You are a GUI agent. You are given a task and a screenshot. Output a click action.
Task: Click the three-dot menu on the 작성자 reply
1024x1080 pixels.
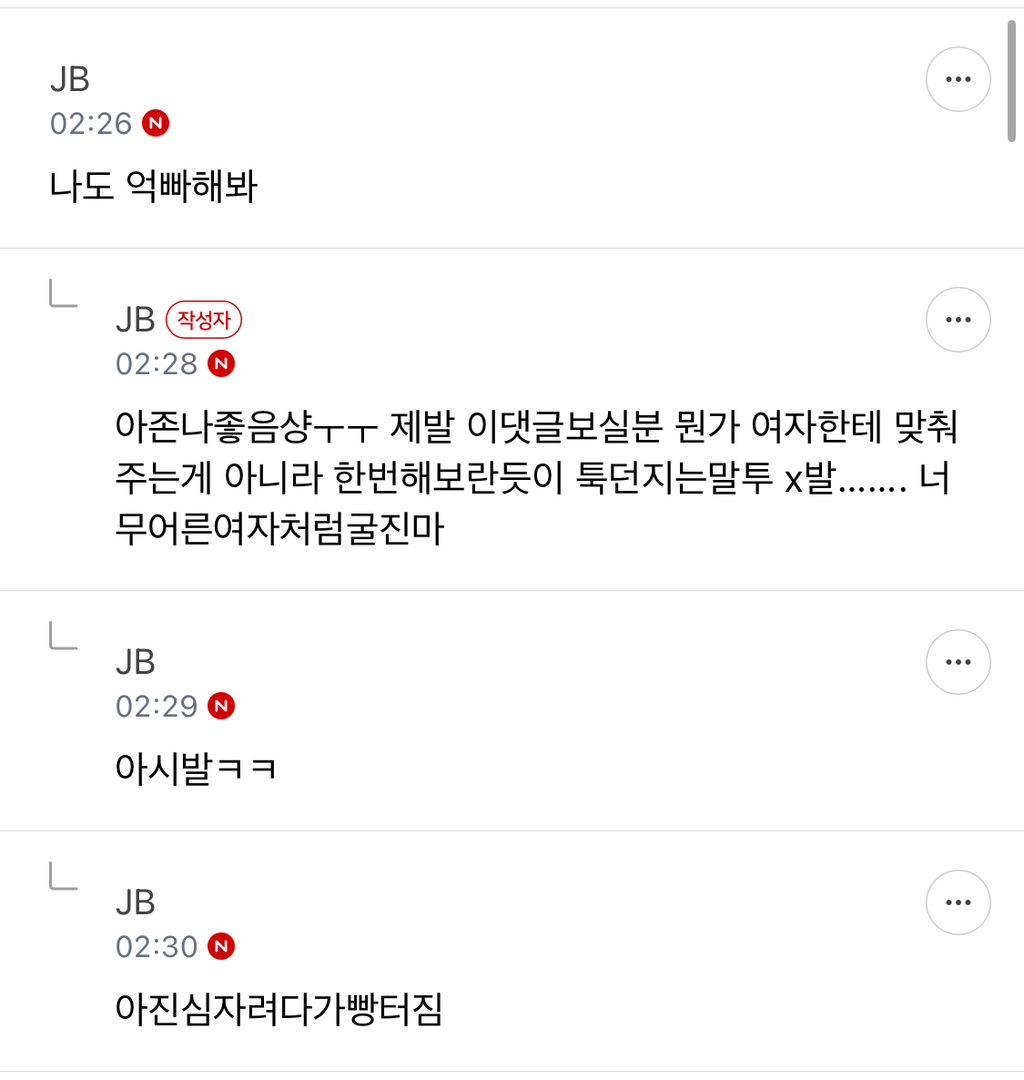(x=957, y=319)
